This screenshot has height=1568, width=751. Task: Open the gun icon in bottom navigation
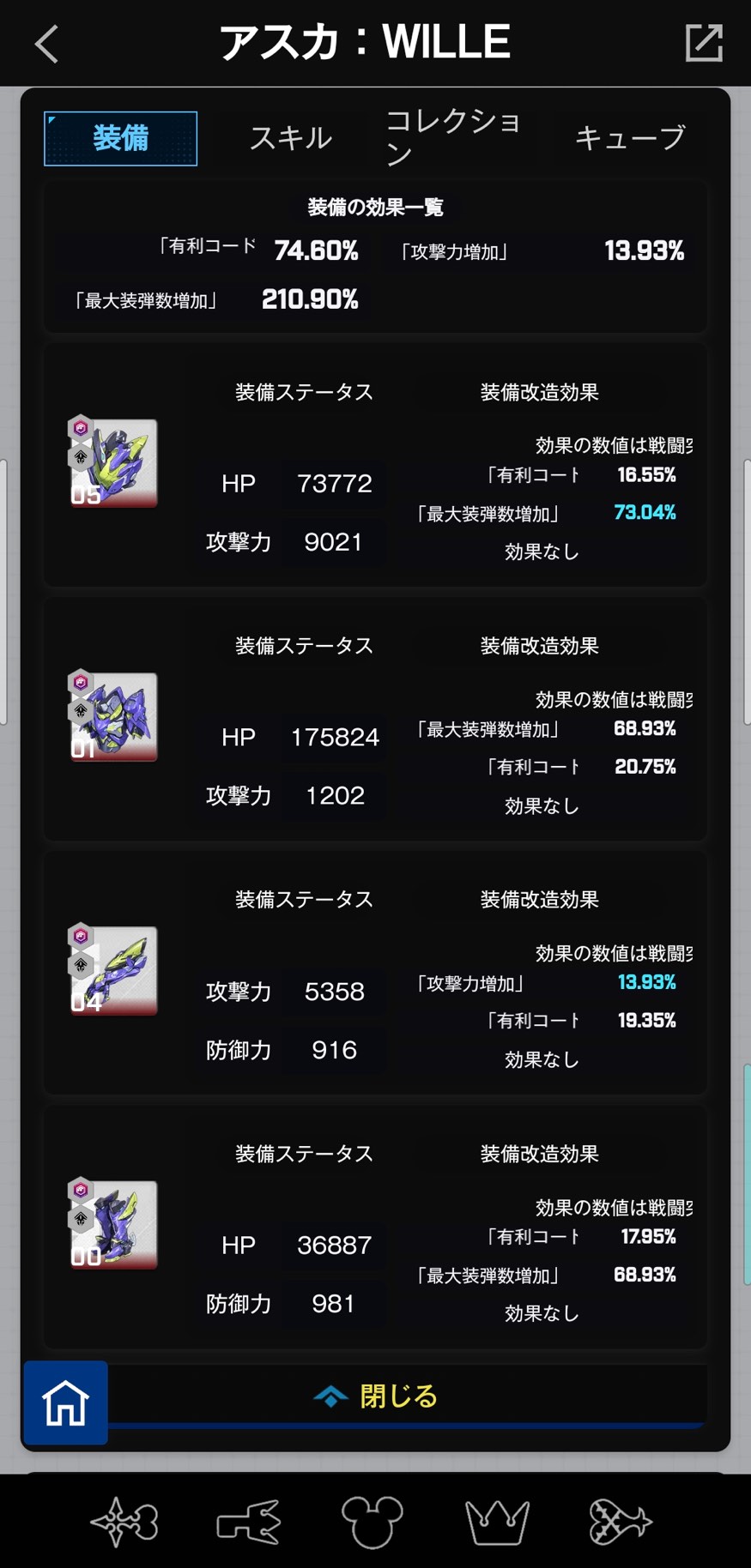click(249, 1522)
